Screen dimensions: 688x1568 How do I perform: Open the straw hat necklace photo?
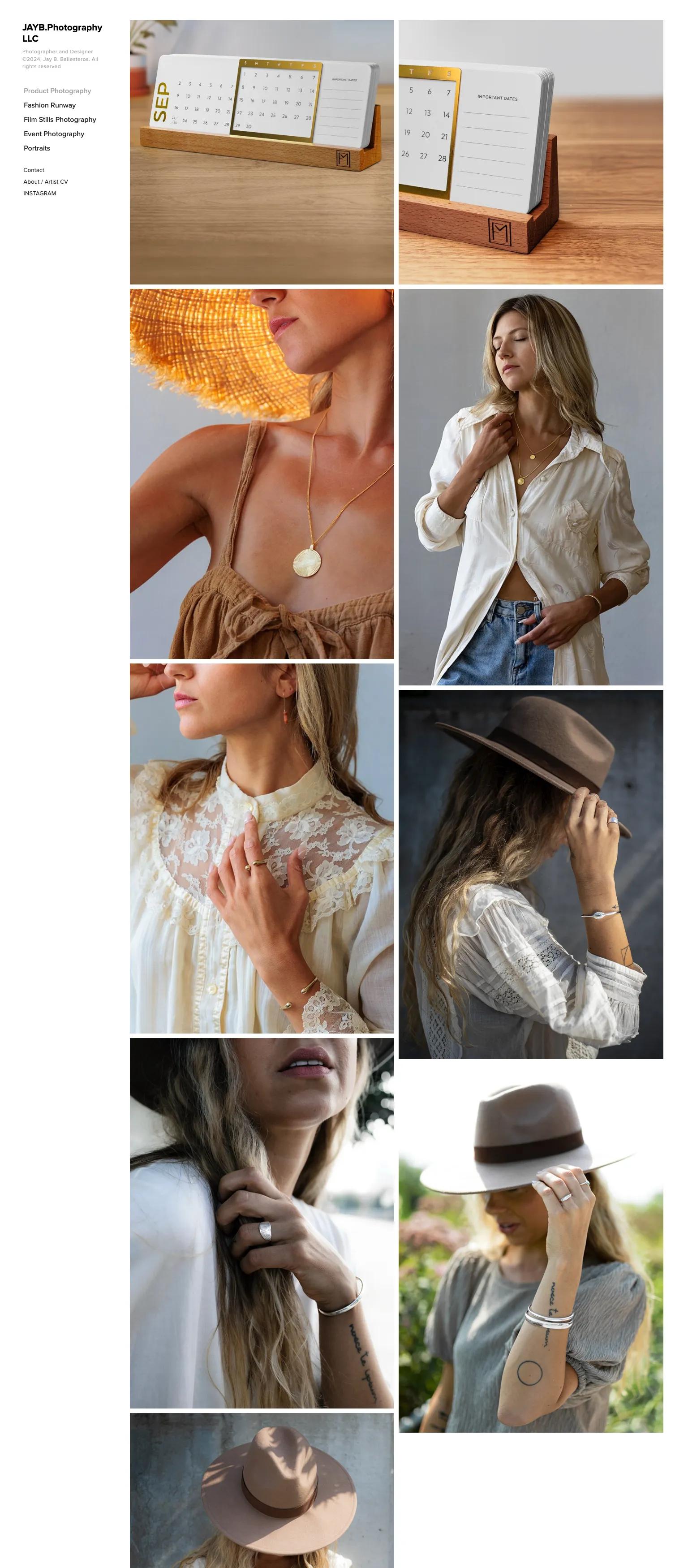(262, 474)
